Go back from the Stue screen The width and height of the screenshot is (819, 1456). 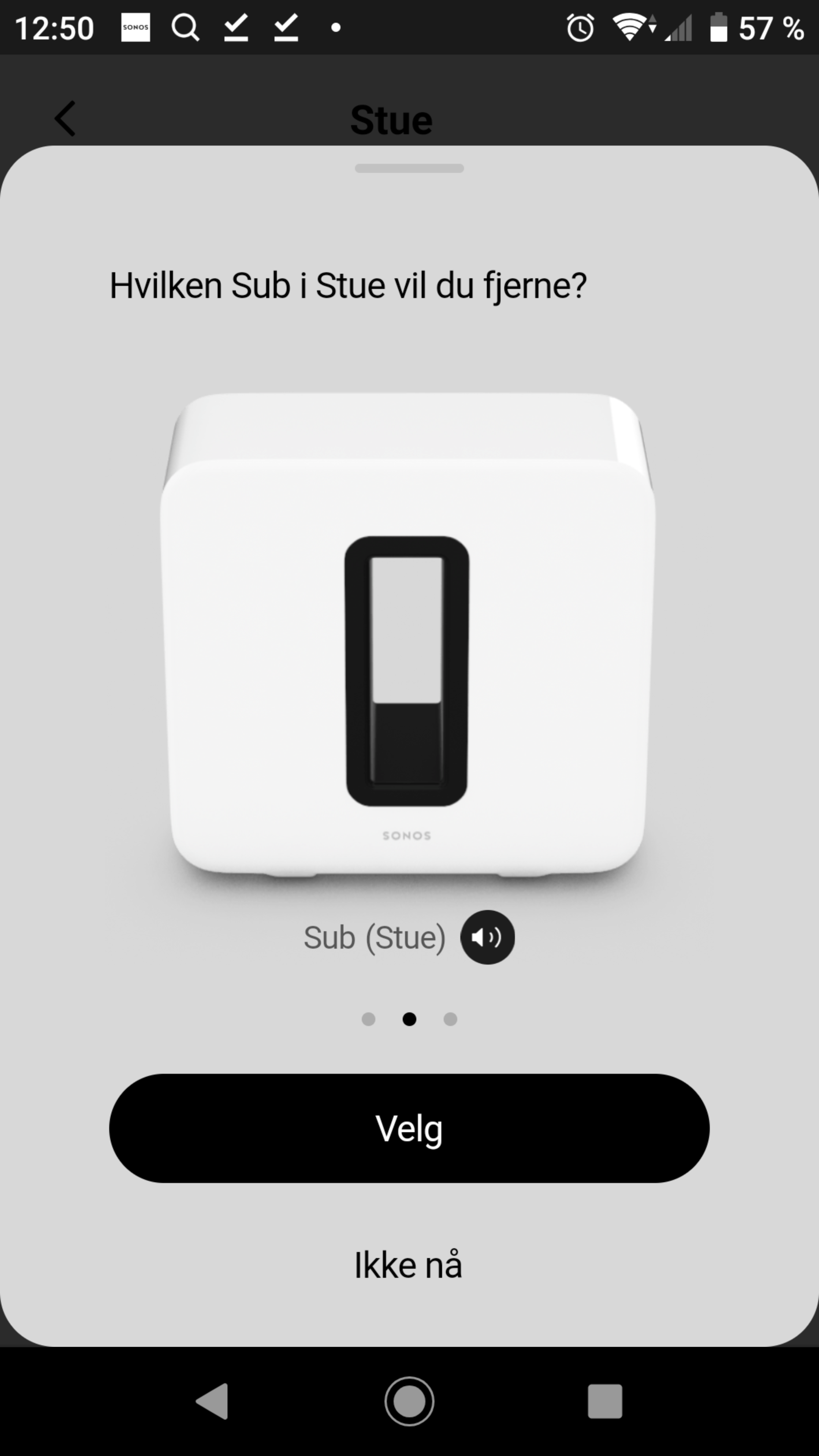(x=65, y=119)
